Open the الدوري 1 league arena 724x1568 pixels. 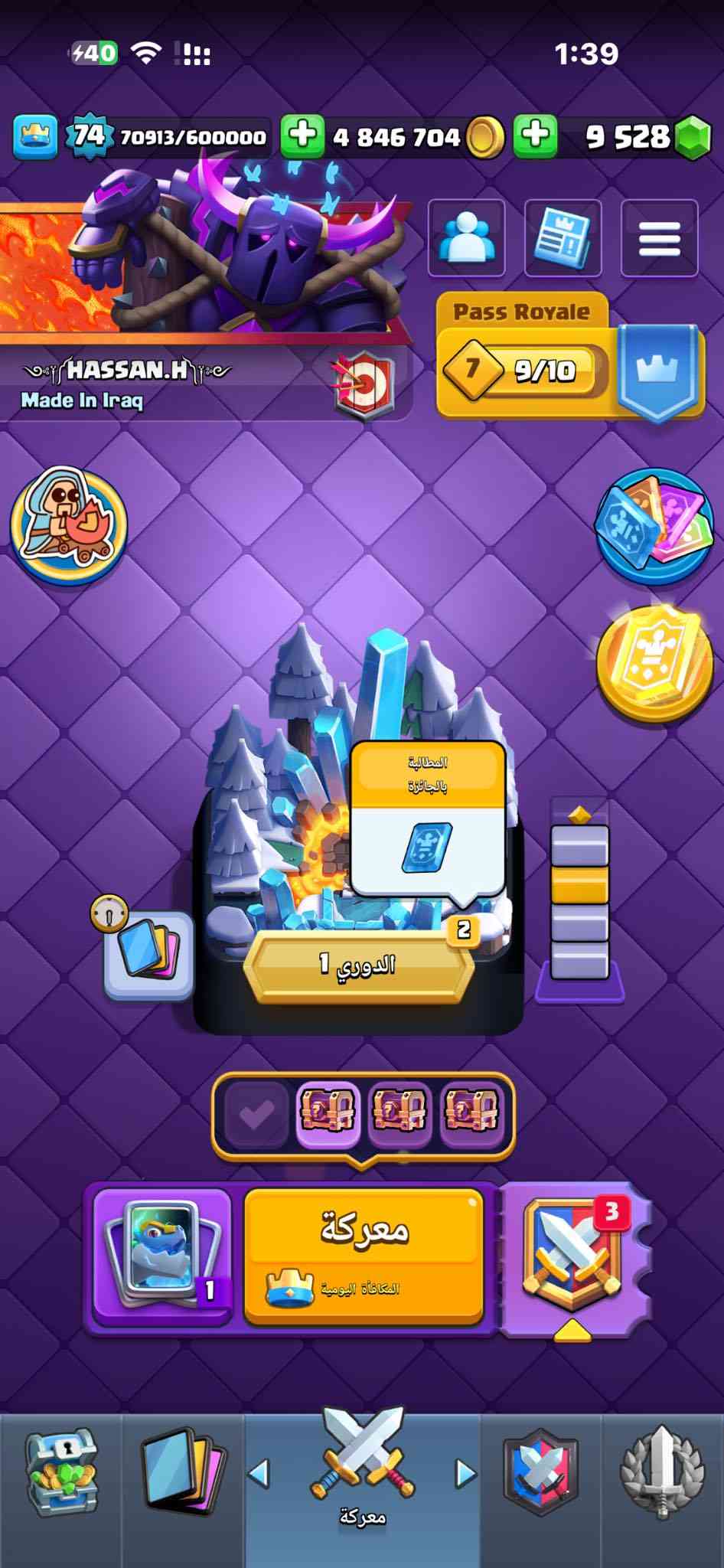[357, 963]
